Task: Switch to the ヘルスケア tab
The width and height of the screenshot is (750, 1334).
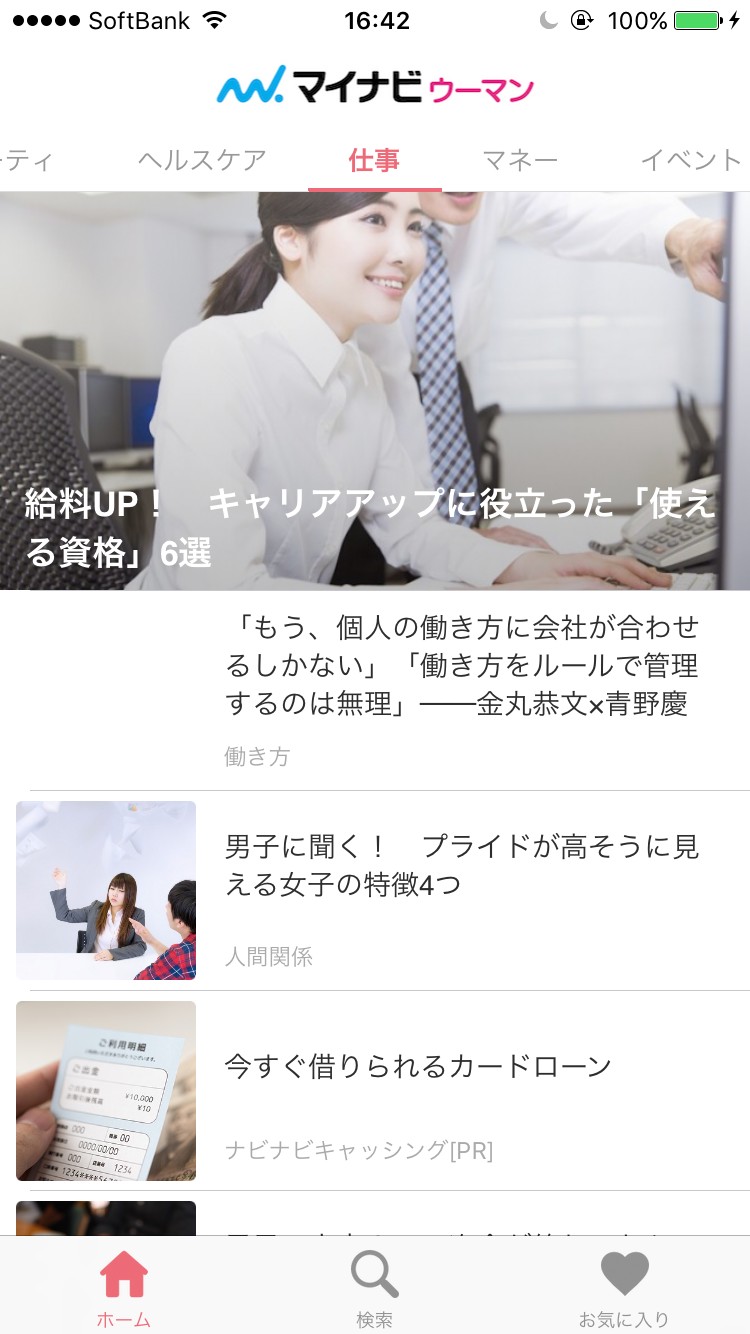Action: tap(202, 160)
